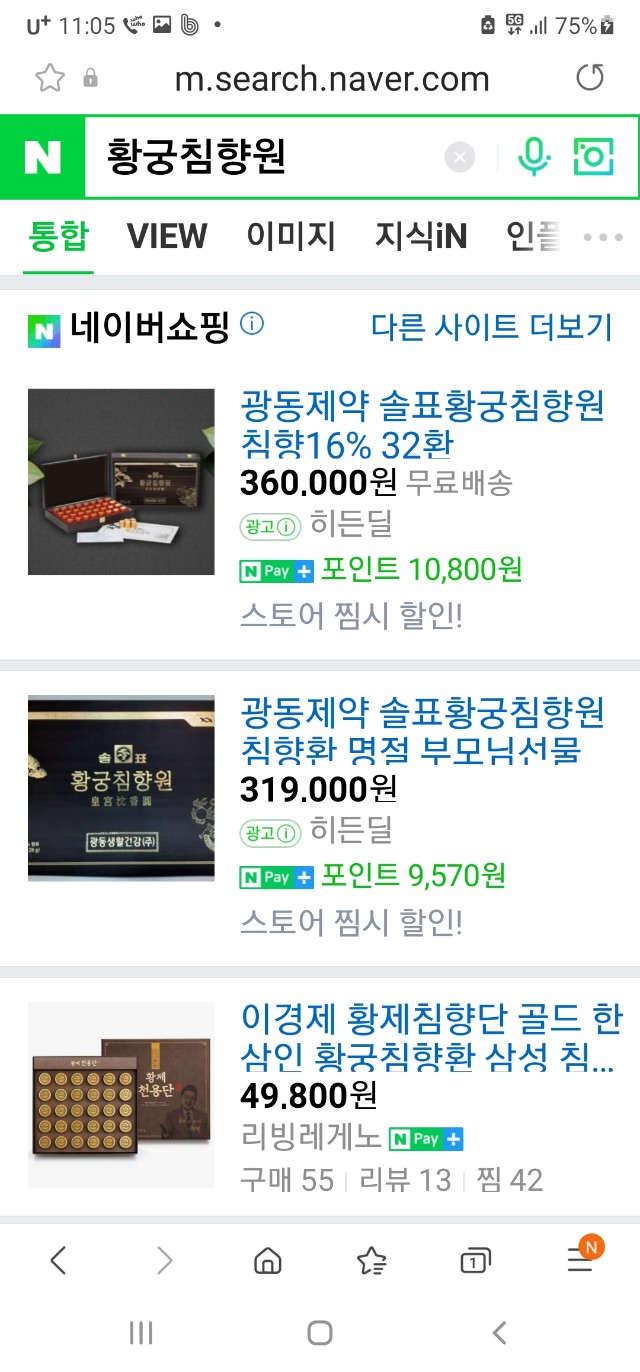Open the 이경제 황제침향단 골드 product
This screenshot has width=640, height=1372.
click(429, 1037)
